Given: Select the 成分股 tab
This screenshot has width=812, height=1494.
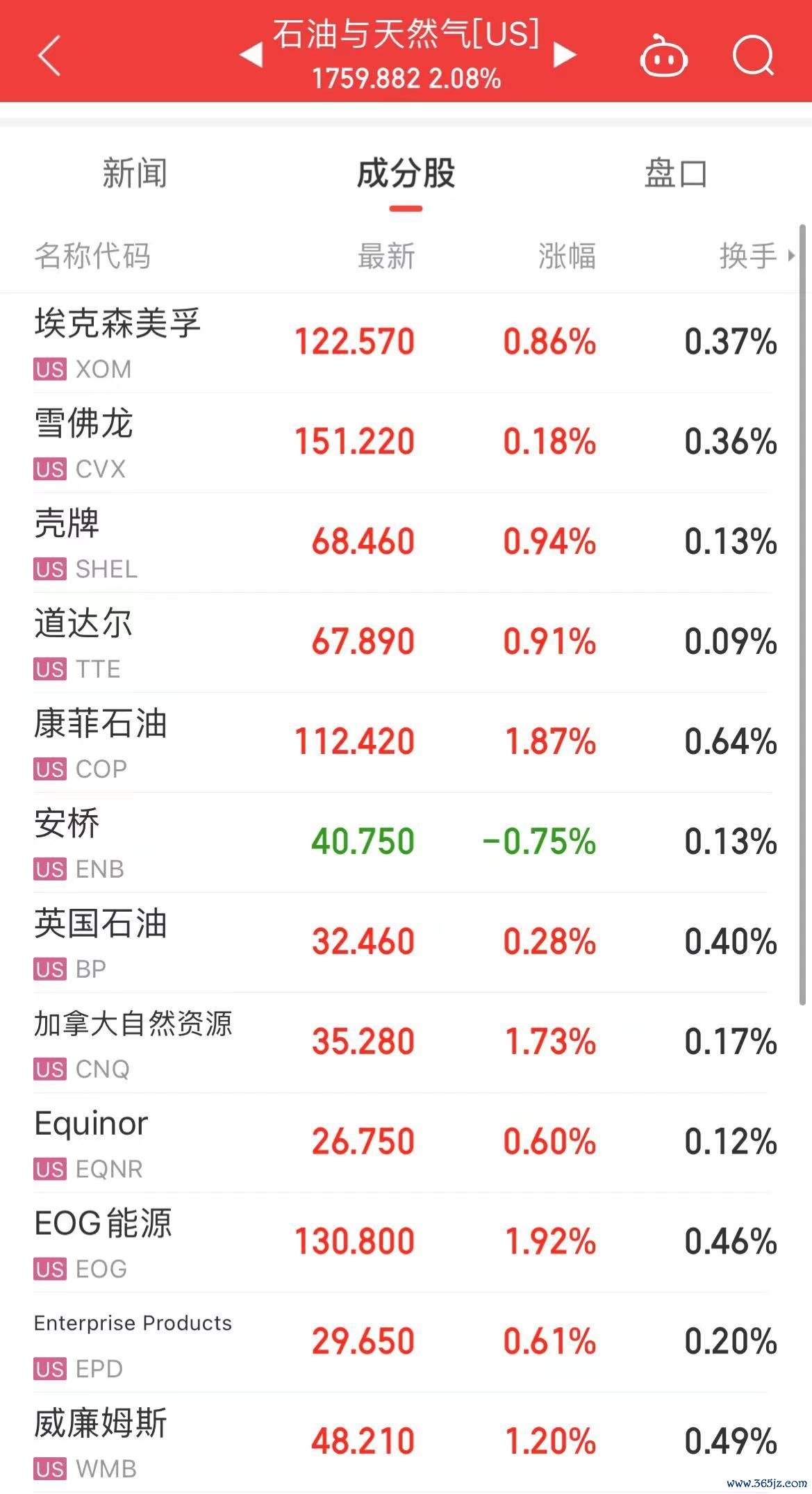Looking at the screenshot, I should (x=406, y=173).
